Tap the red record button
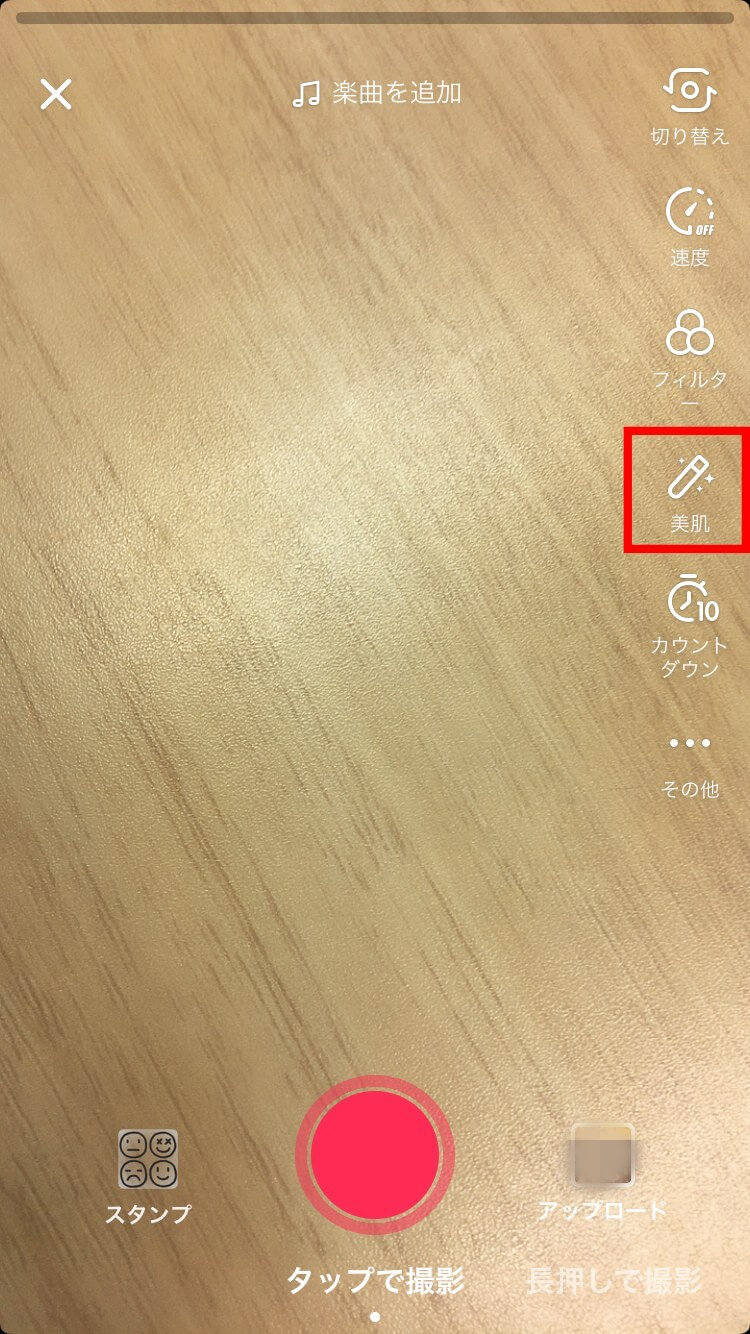 pyautogui.click(x=375, y=1155)
